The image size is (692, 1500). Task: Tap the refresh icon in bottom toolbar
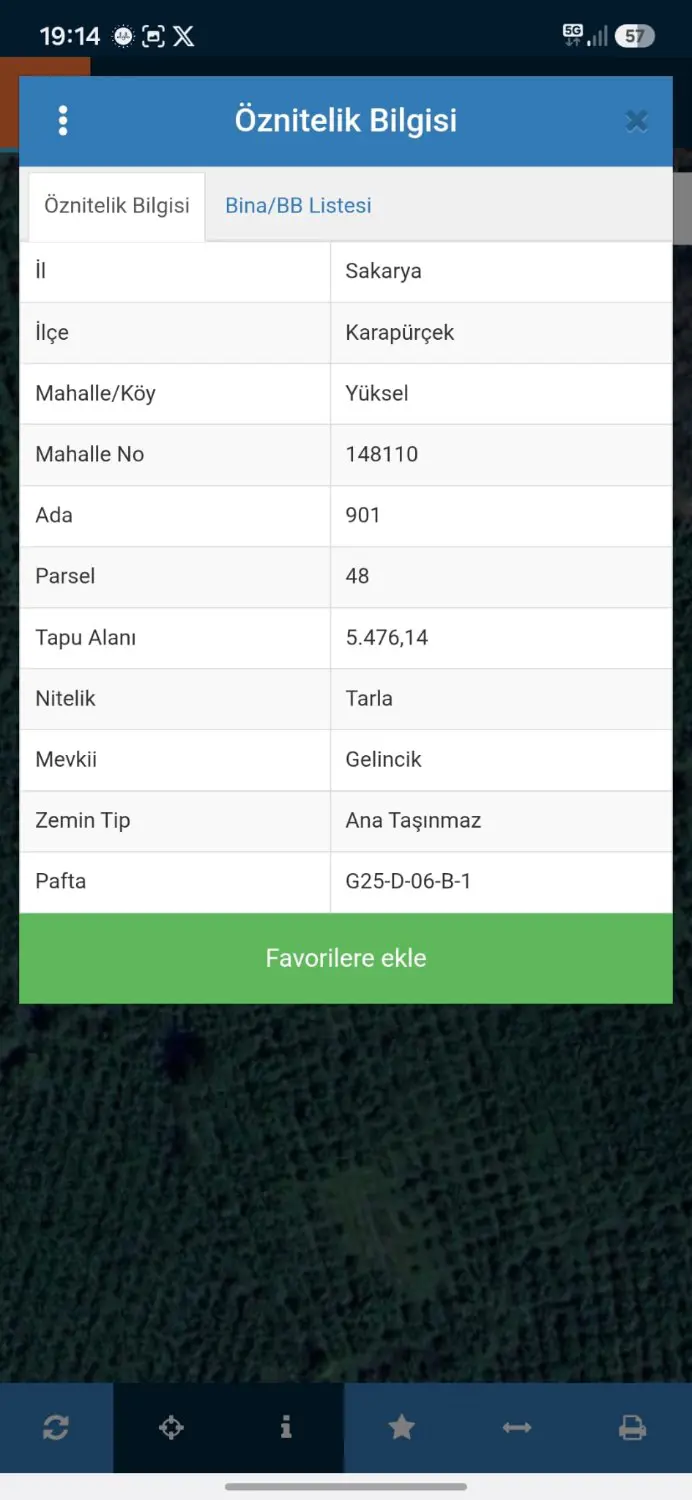tap(56, 1428)
